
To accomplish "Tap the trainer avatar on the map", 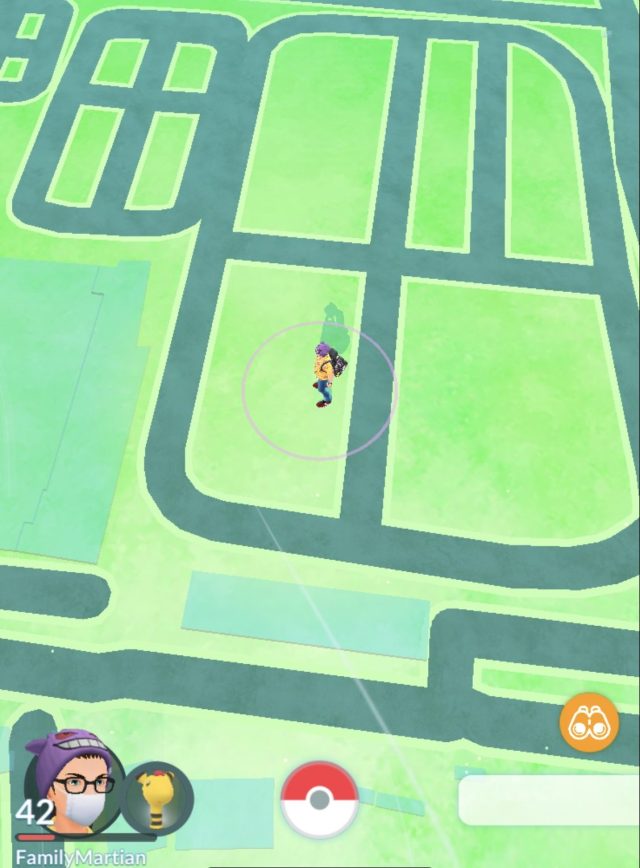I will point(327,372).
